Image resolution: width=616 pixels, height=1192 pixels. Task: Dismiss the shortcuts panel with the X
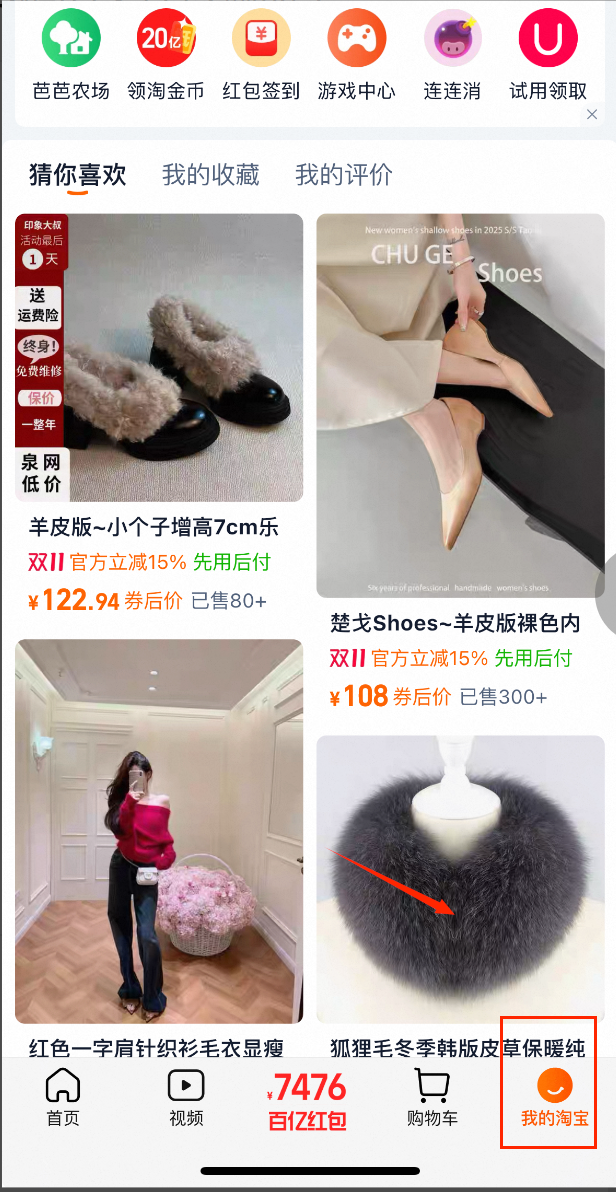tap(592, 115)
